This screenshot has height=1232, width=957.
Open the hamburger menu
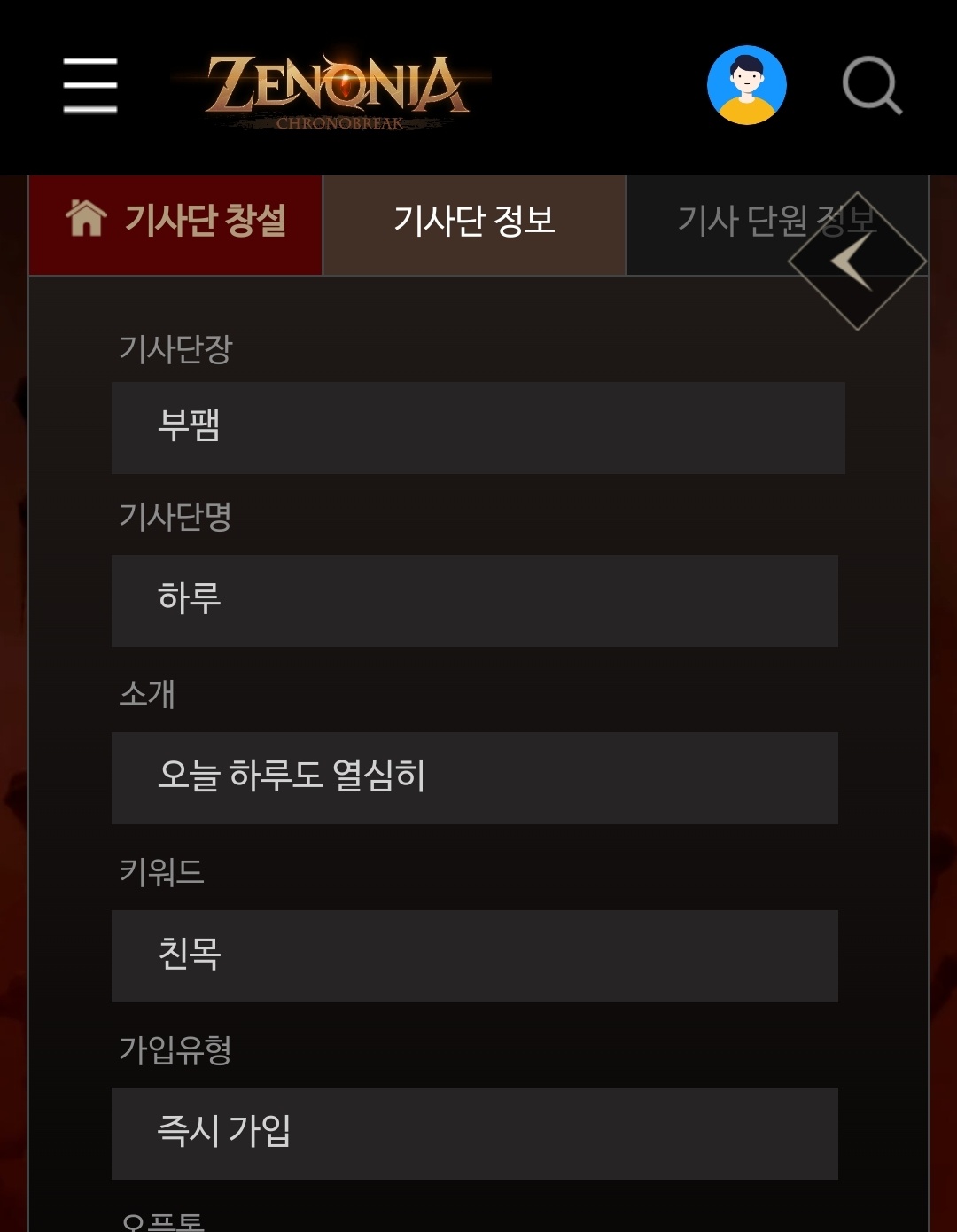(90, 86)
